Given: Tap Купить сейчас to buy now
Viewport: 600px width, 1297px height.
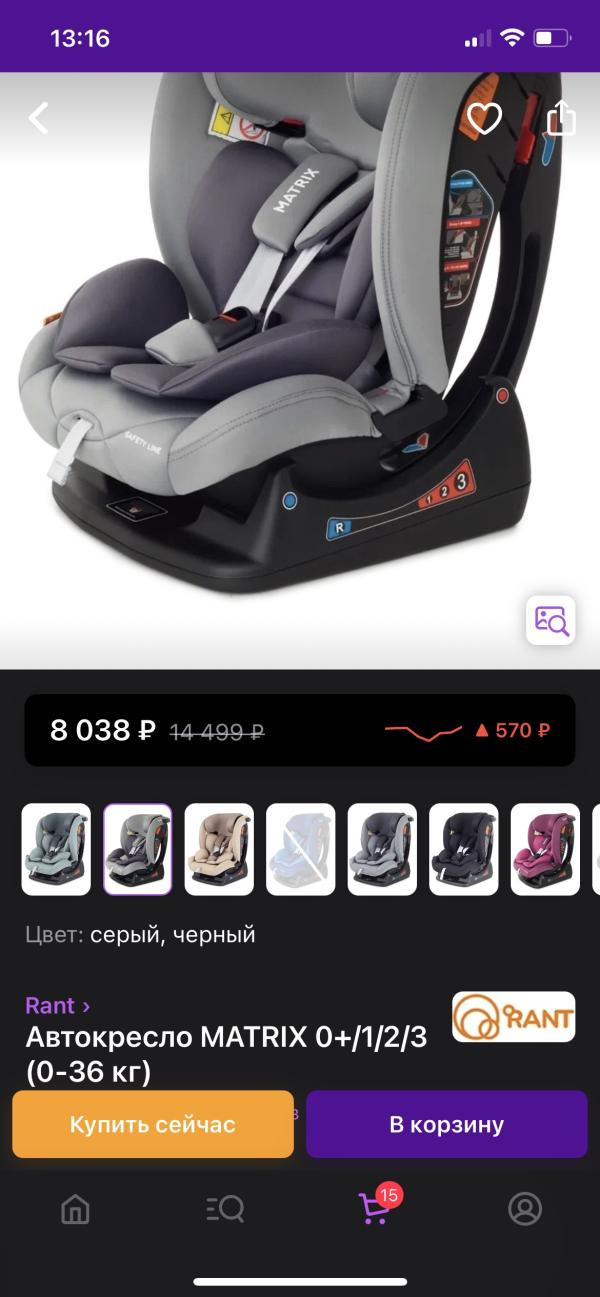Looking at the screenshot, I should 153,1124.
